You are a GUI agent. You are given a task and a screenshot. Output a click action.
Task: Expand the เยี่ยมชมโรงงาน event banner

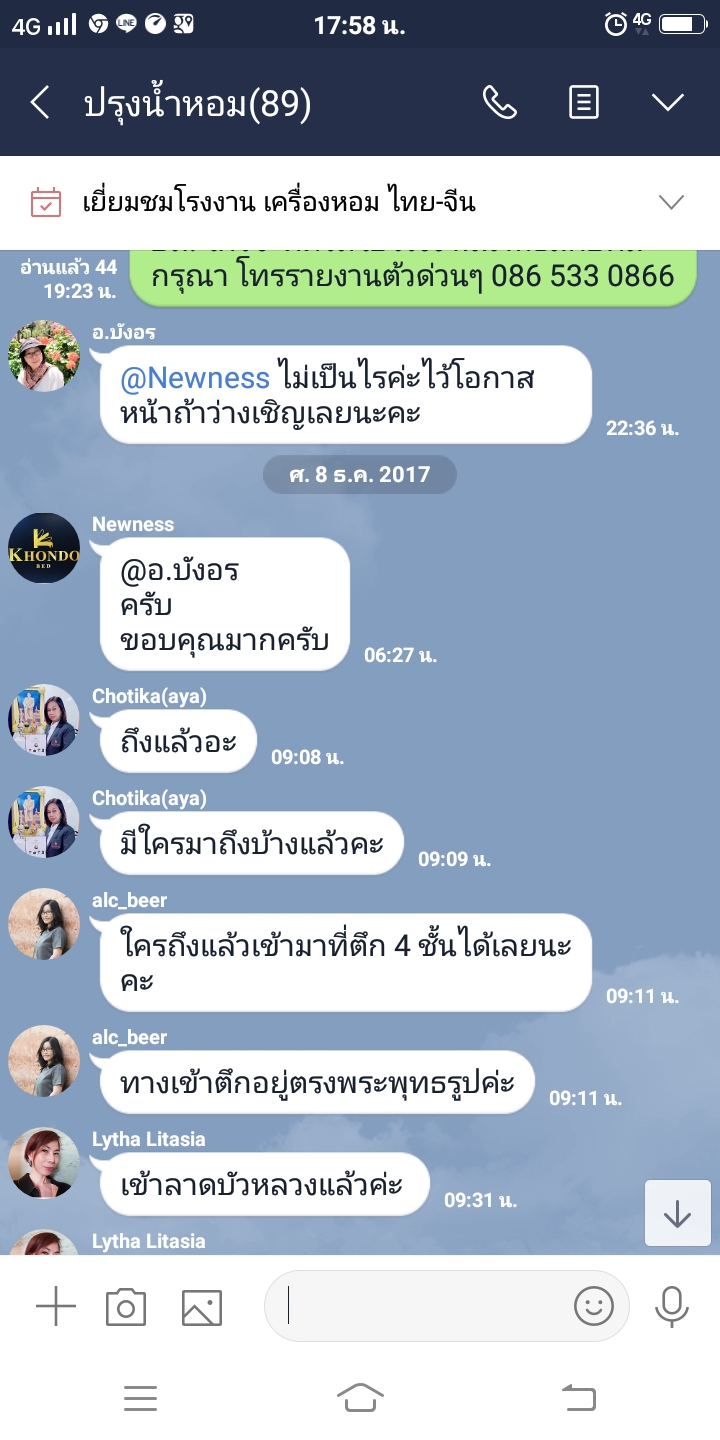[x=671, y=203]
